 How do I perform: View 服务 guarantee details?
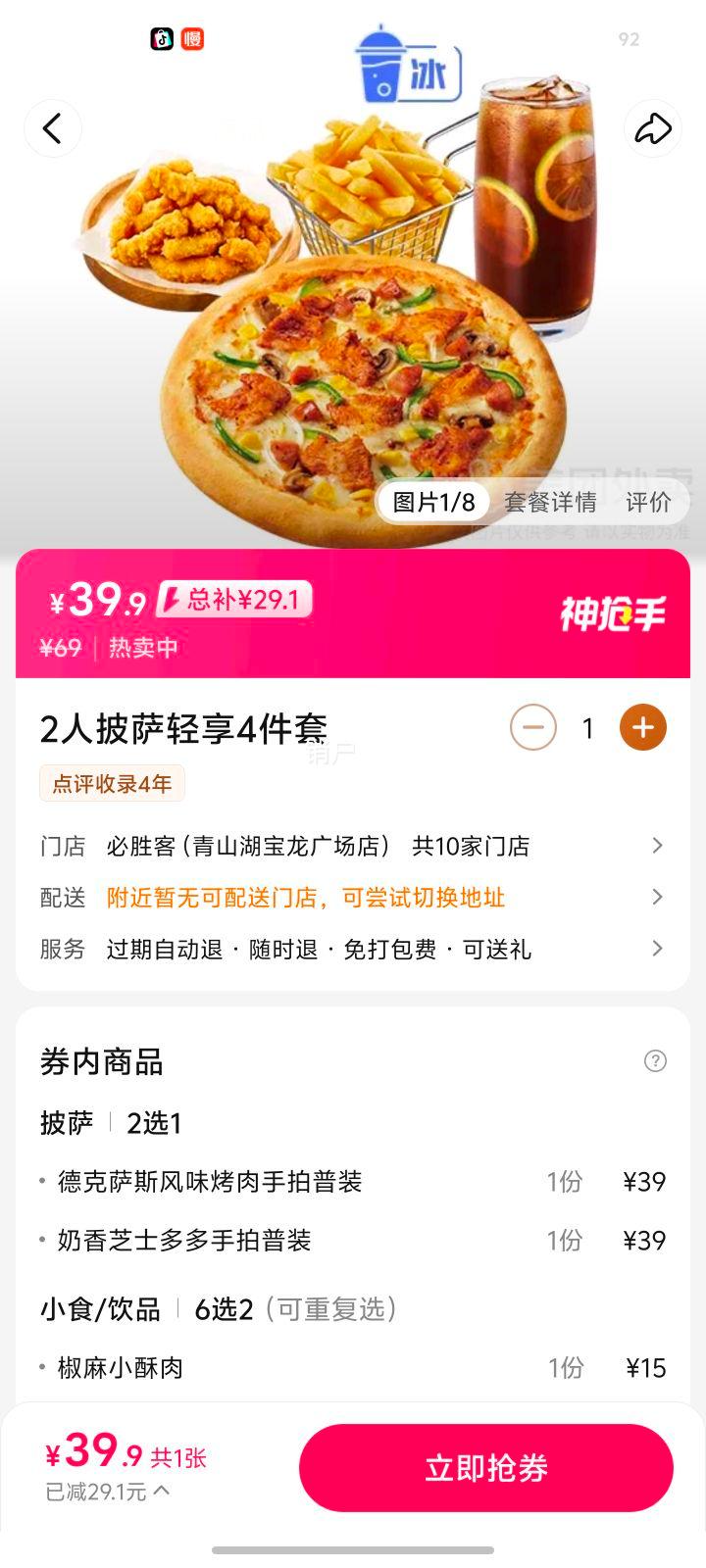pyautogui.click(x=353, y=950)
